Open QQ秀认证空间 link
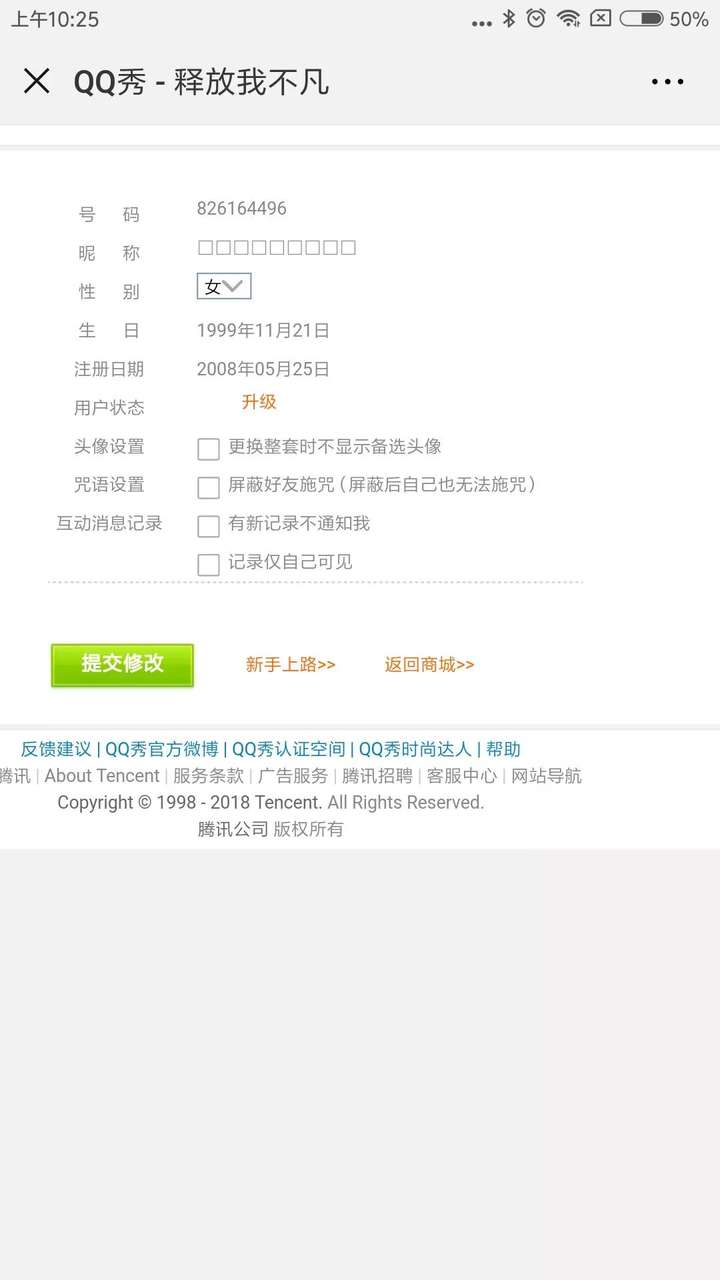 pyautogui.click(x=288, y=749)
